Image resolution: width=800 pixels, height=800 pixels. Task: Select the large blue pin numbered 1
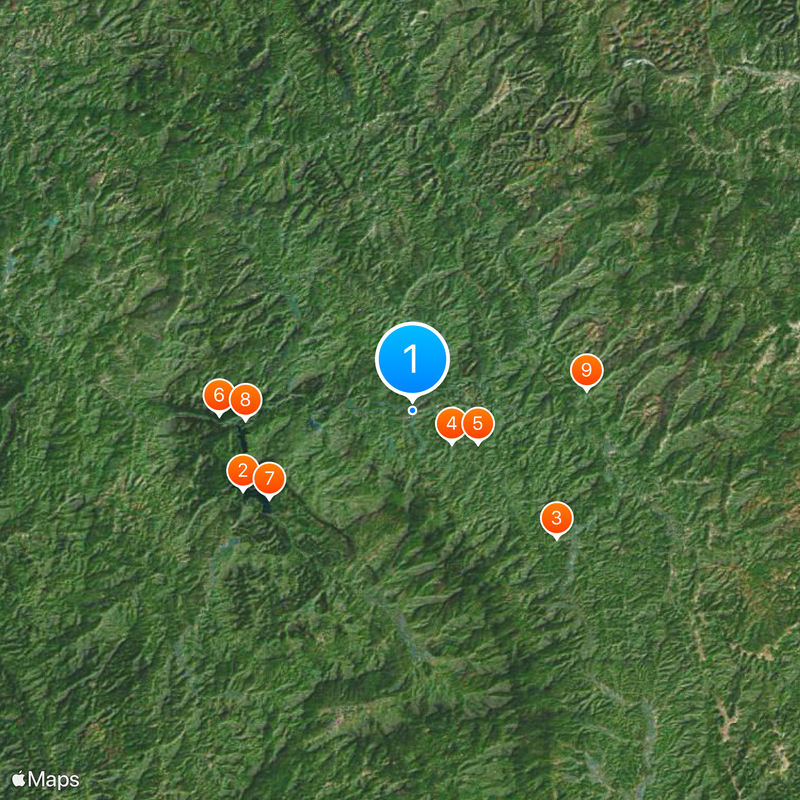click(412, 359)
